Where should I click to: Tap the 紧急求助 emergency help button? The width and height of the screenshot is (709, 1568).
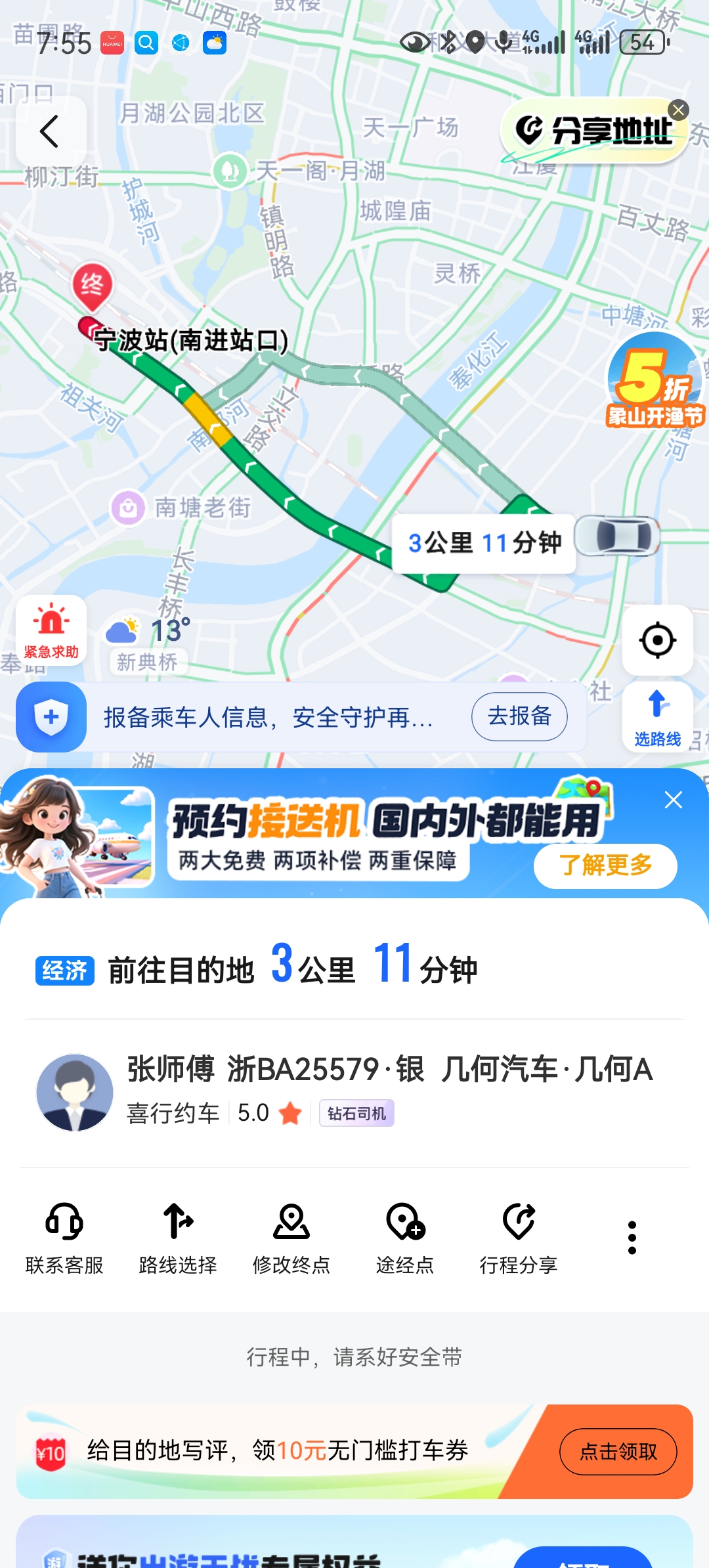[51, 630]
